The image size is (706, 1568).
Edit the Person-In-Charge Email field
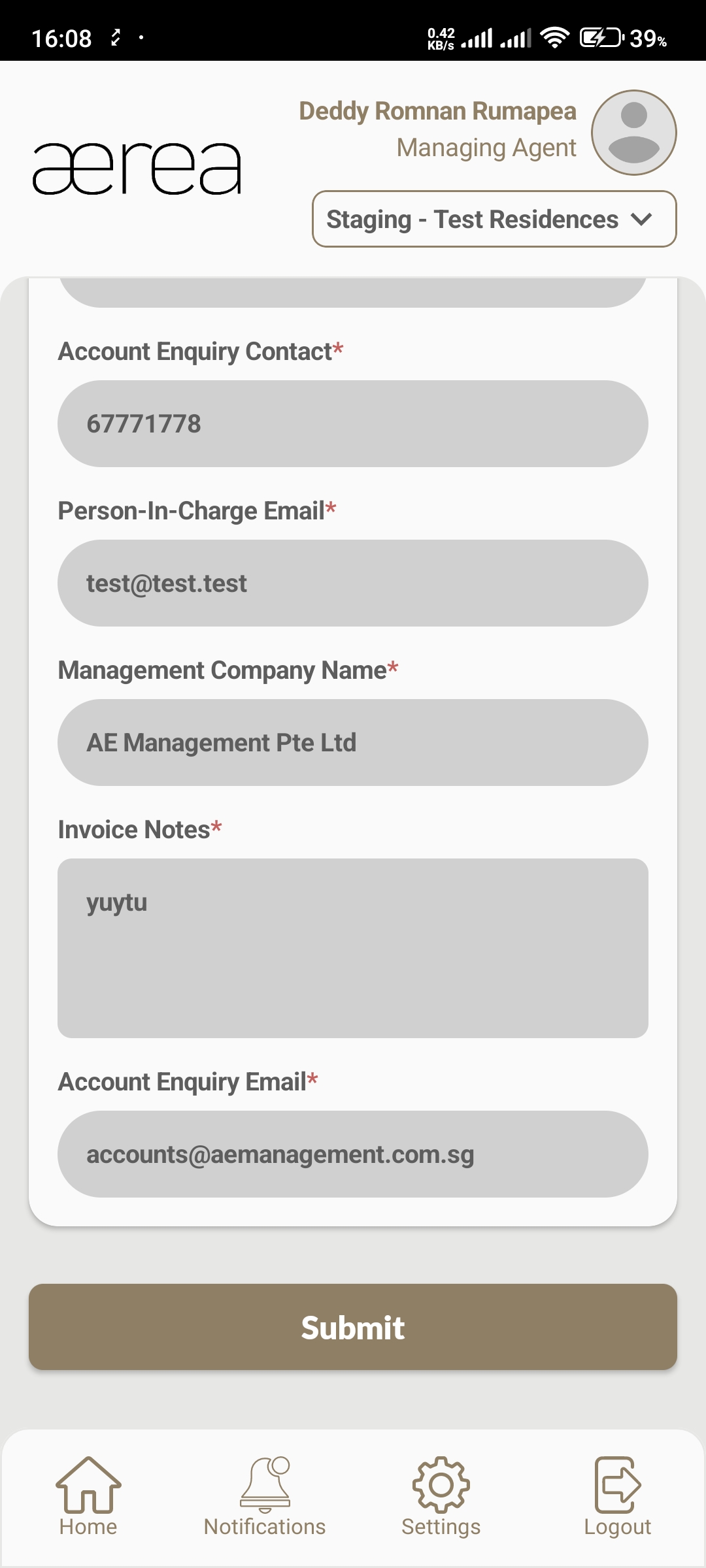[353, 583]
